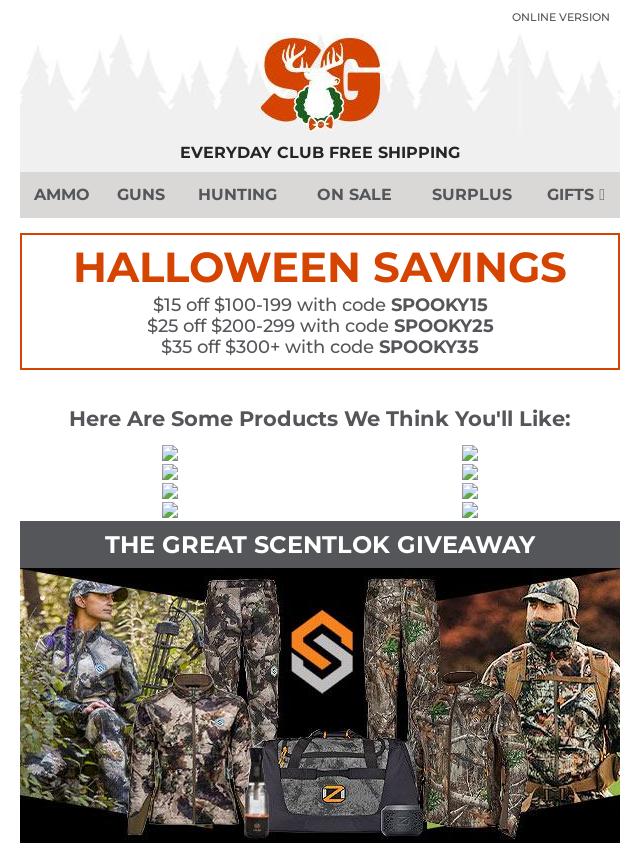
Task: Browse the Hunting category
Action: click(237, 195)
